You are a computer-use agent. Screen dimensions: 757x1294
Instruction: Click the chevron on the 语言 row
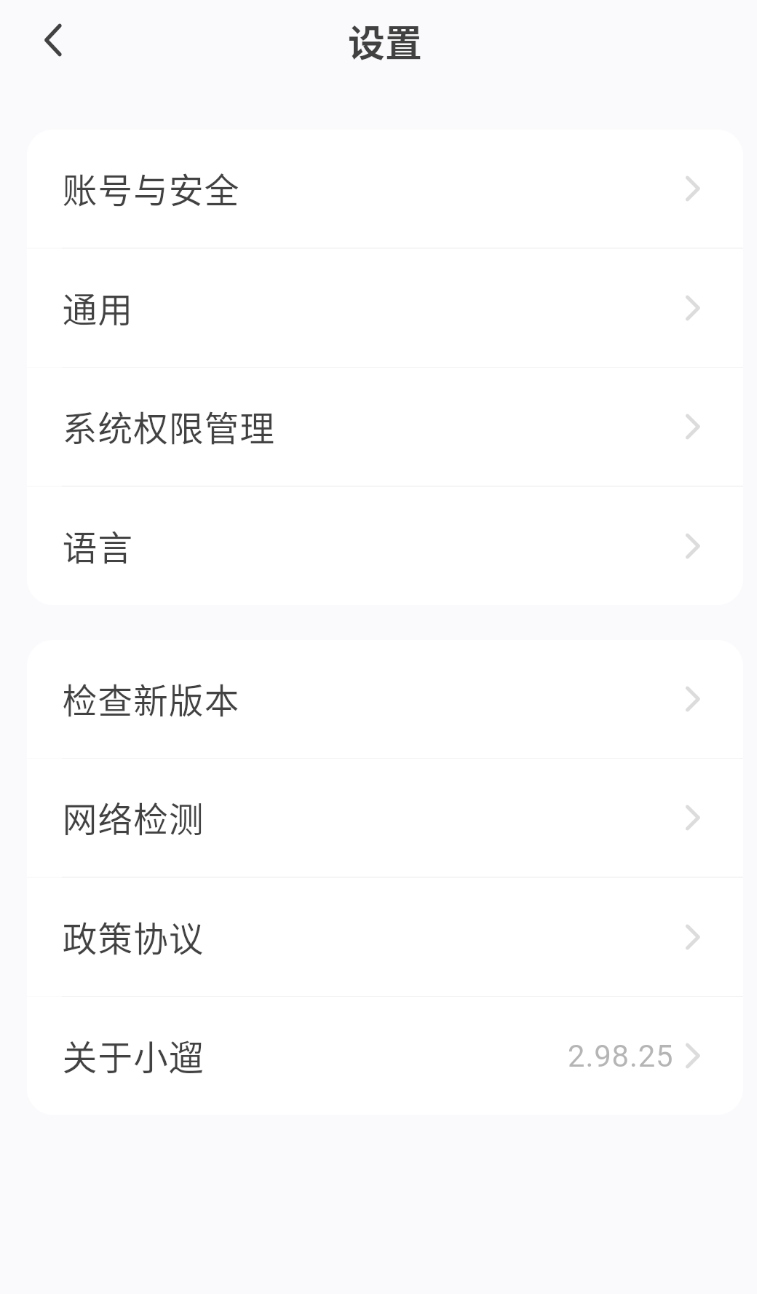pyautogui.click(x=692, y=546)
